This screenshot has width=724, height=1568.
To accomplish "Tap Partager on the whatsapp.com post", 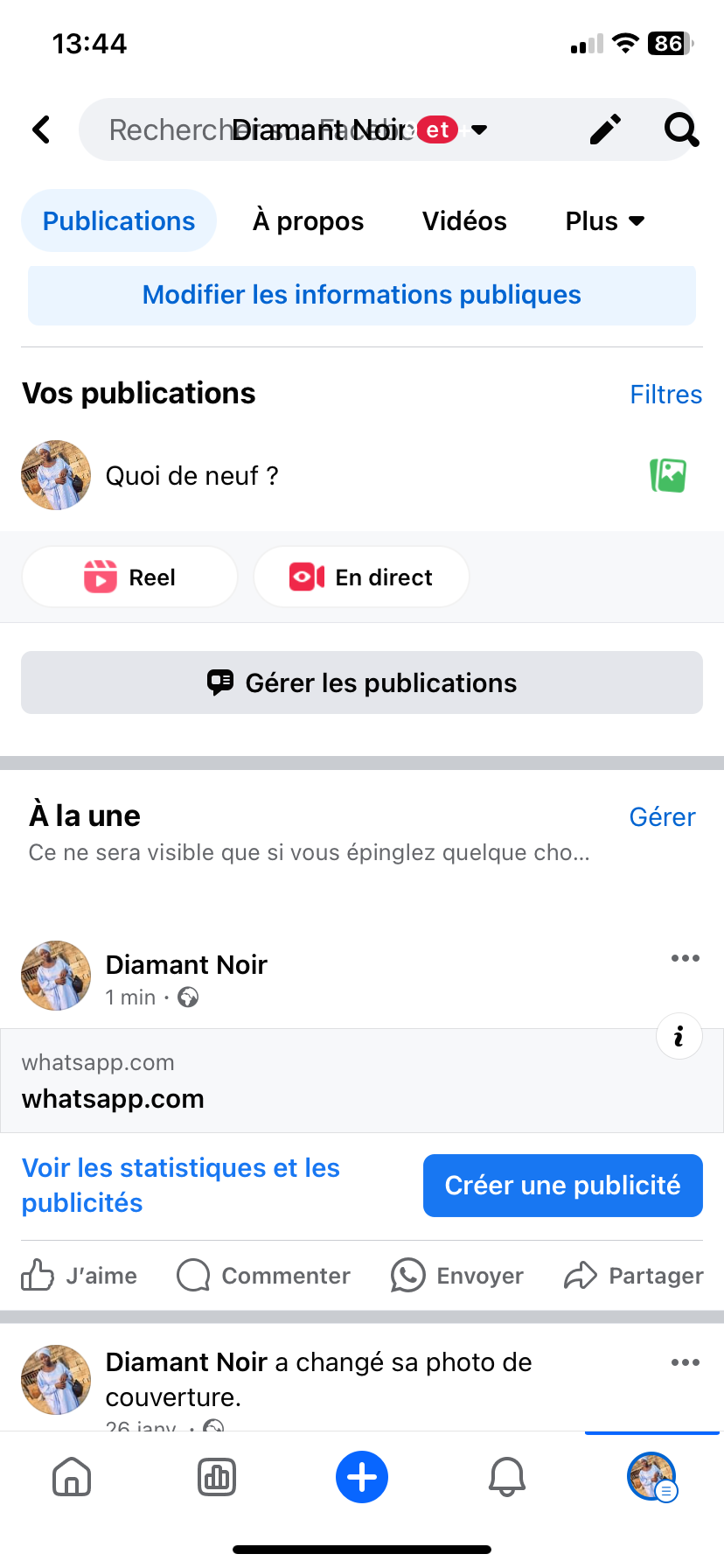I will [x=634, y=1276].
